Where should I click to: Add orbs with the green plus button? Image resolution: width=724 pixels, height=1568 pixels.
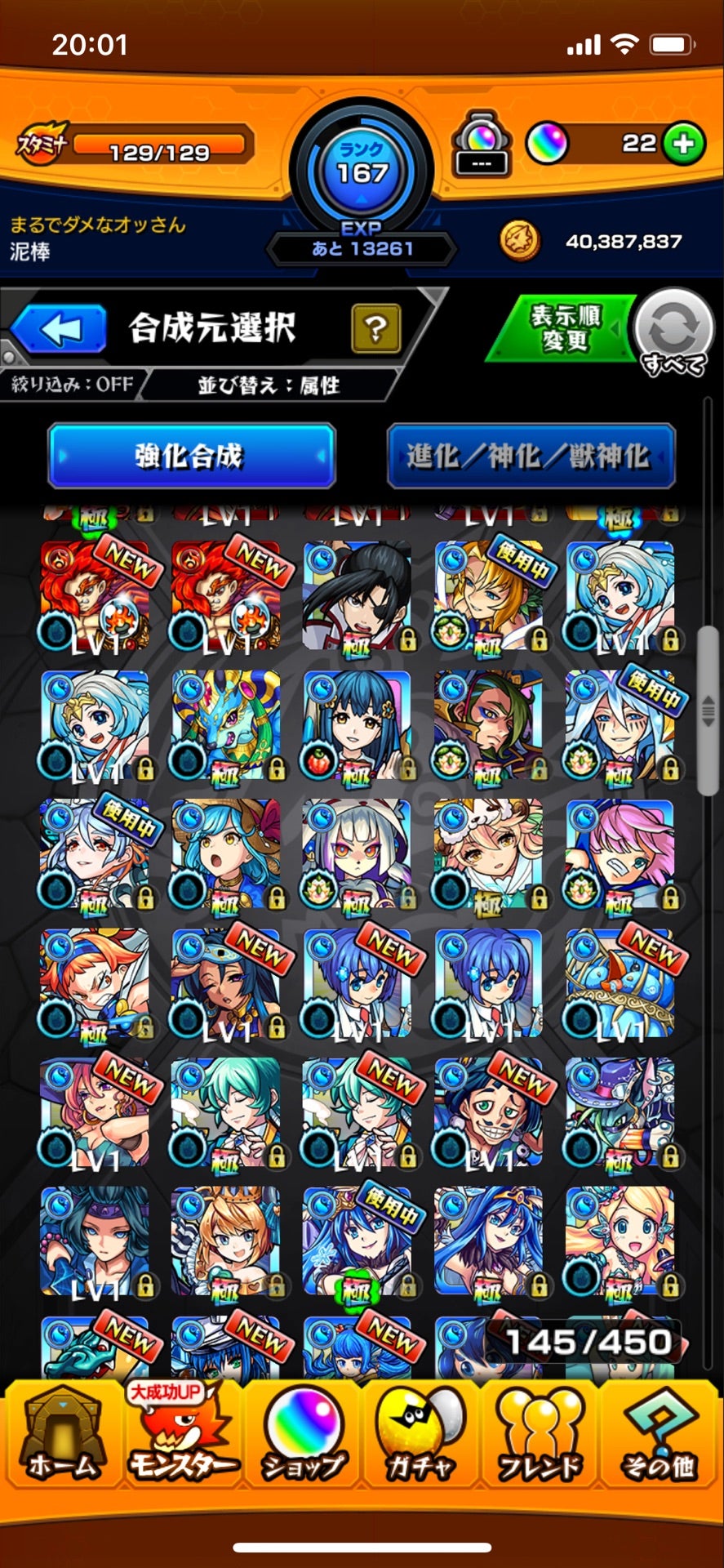tap(684, 144)
